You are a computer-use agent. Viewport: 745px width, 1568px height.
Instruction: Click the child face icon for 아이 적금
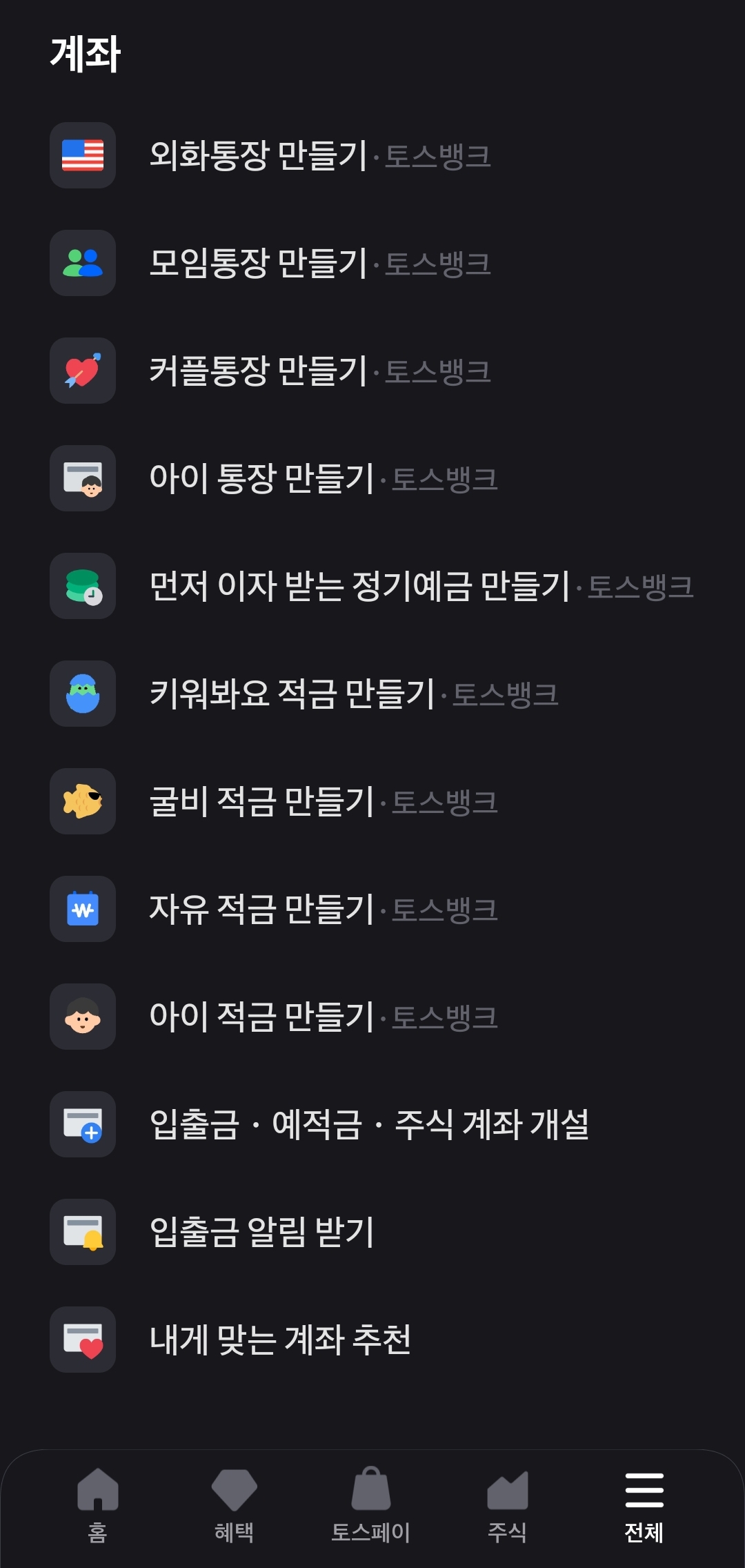(x=82, y=1017)
